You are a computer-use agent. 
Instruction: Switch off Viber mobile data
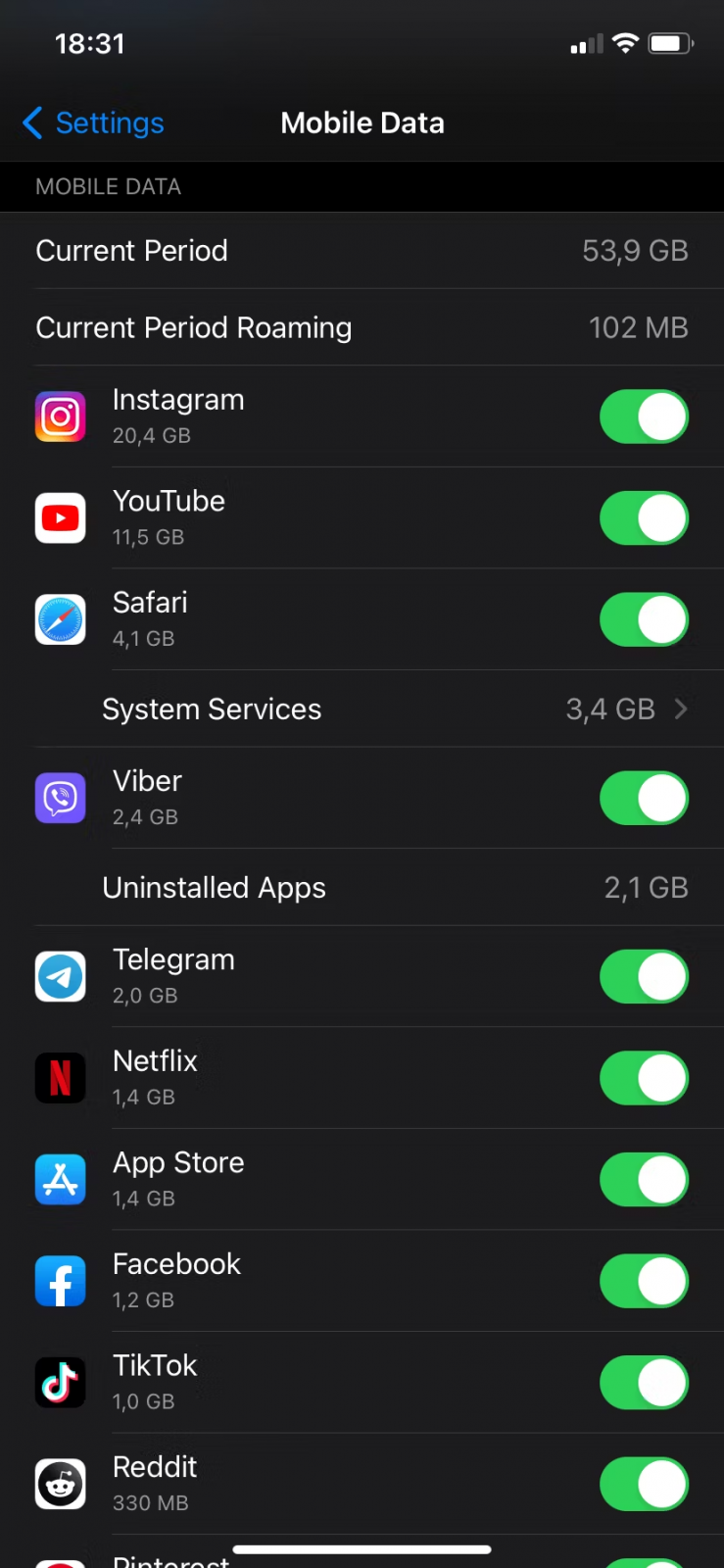coord(644,798)
